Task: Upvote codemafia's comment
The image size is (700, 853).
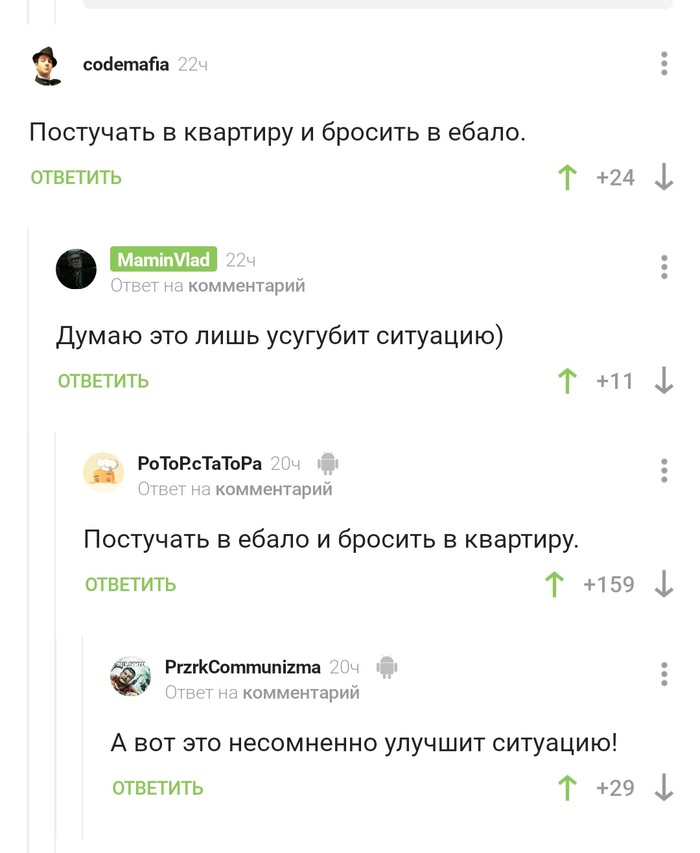Action: (x=567, y=177)
